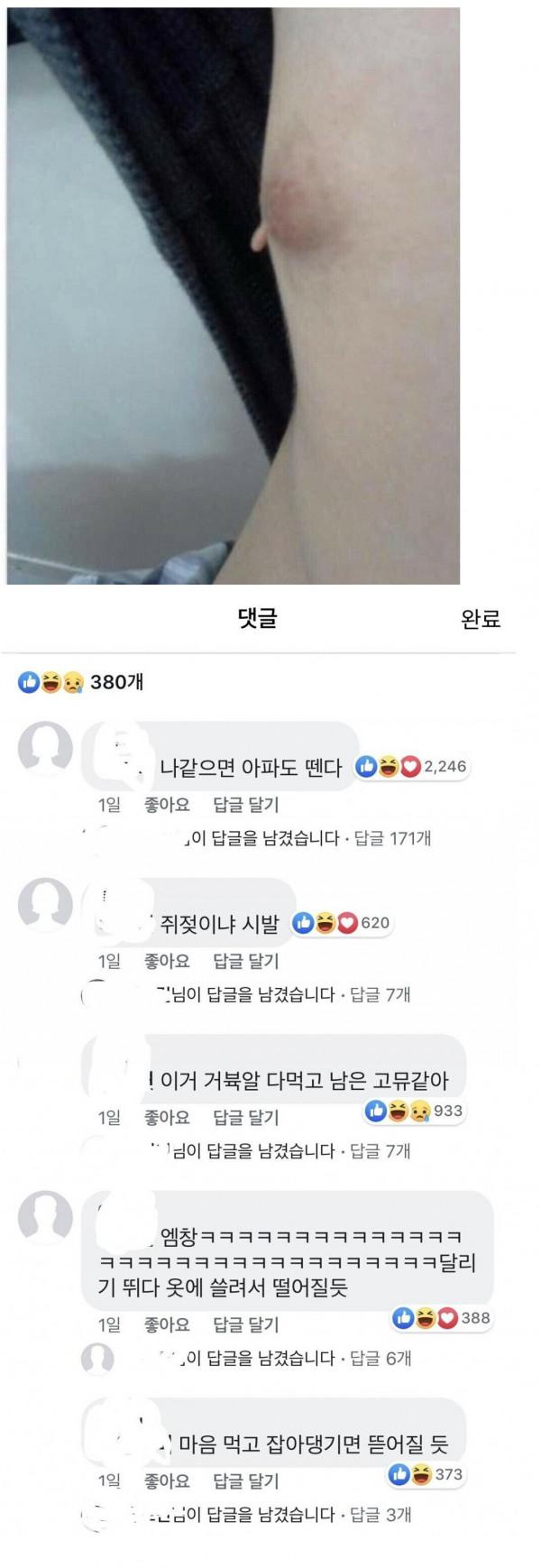Screen dimensions: 541x1568
Task: Like the comment '나같으면 아파도 뗀다'
Action: click(x=167, y=805)
